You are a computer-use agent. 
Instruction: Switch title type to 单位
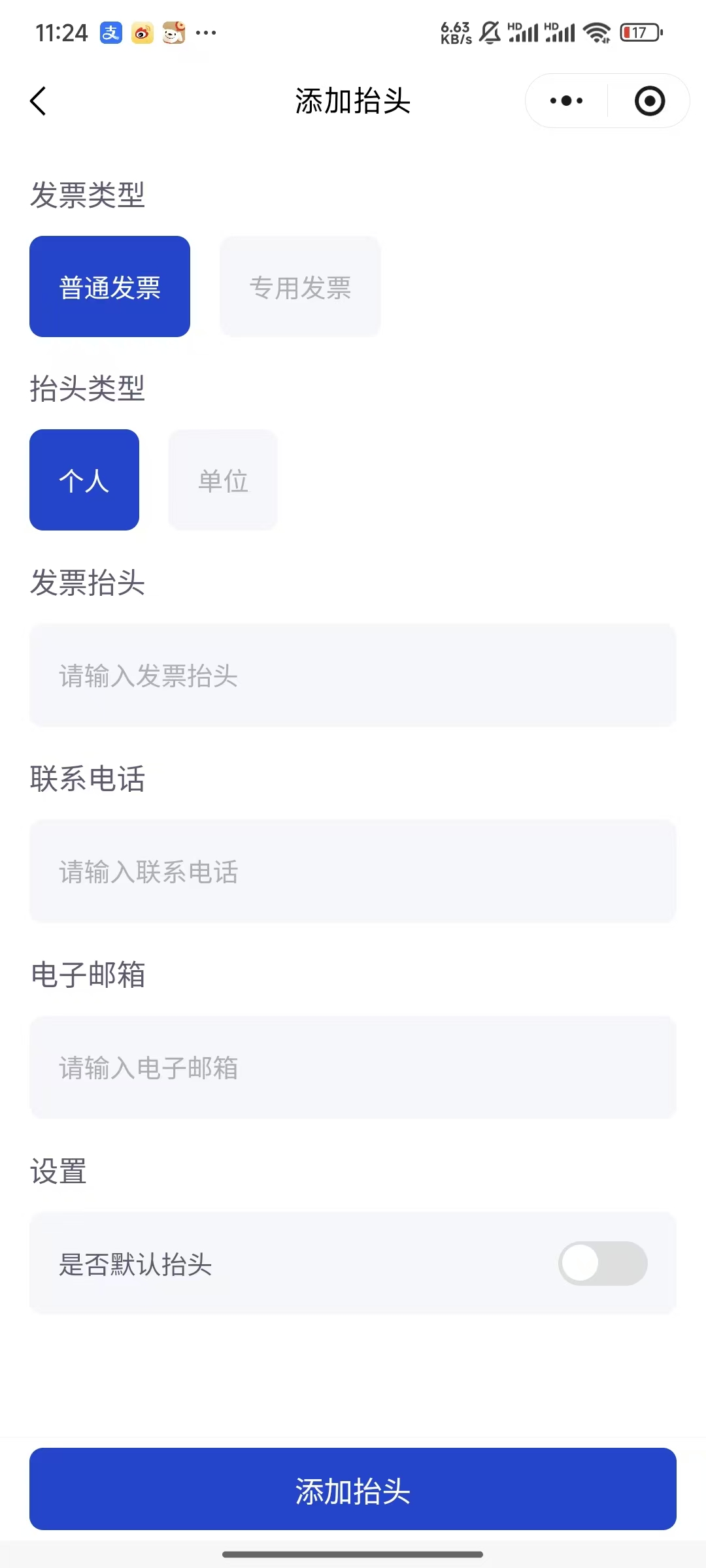[x=223, y=480]
